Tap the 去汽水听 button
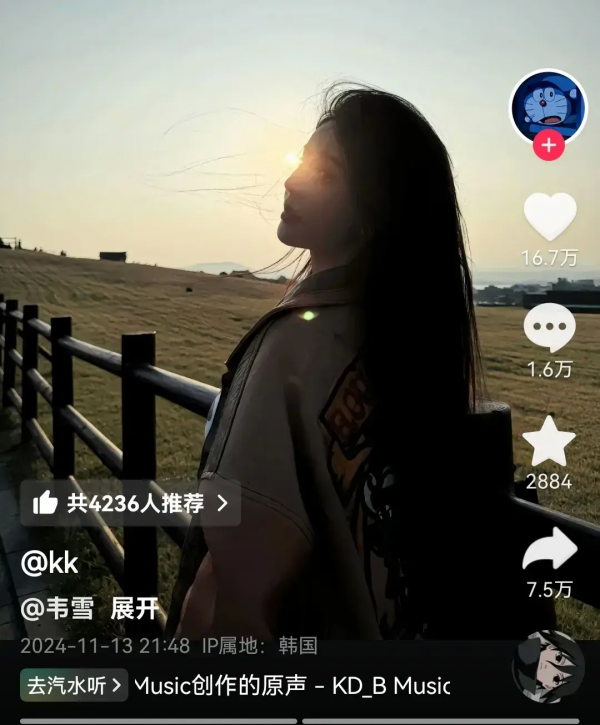The width and height of the screenshot is (600, 725). point(74,685)
